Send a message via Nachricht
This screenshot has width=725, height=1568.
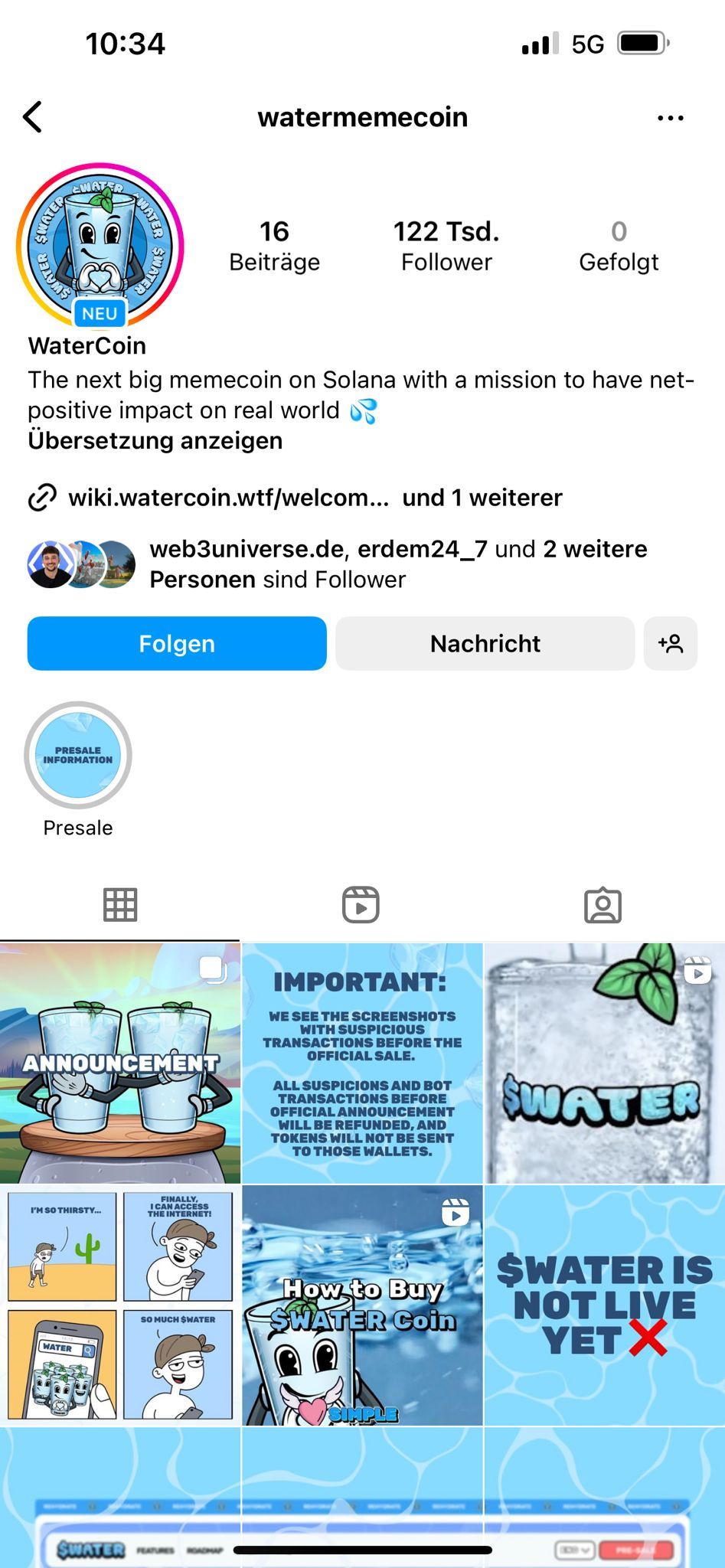485,643
